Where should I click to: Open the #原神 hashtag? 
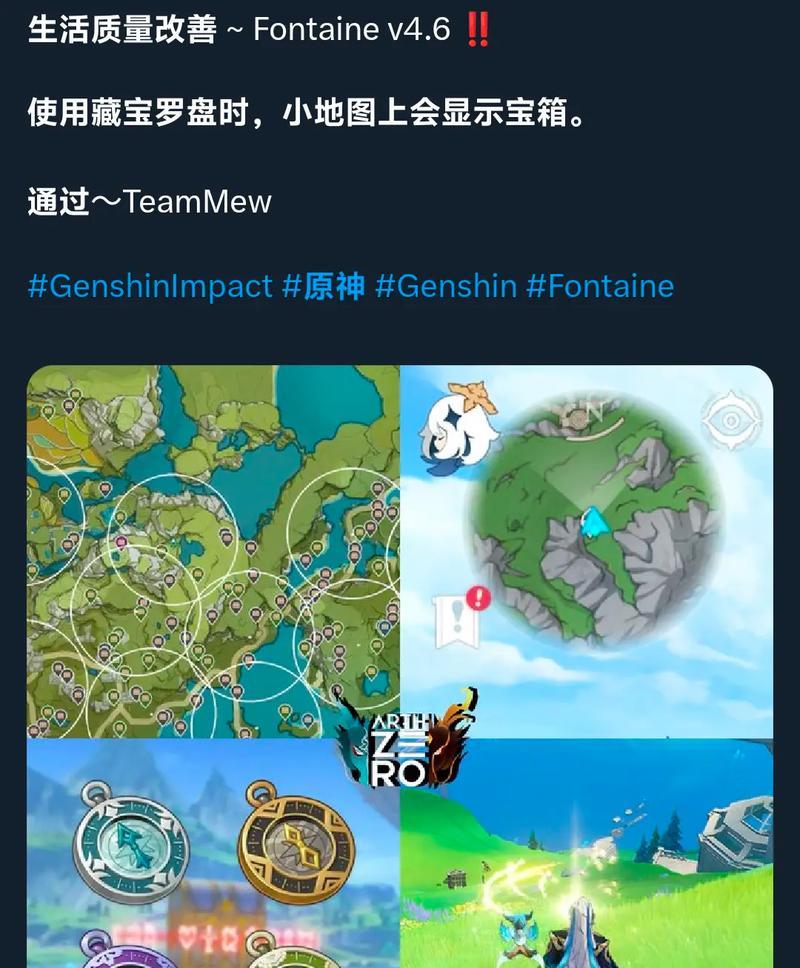click(323, 287)
